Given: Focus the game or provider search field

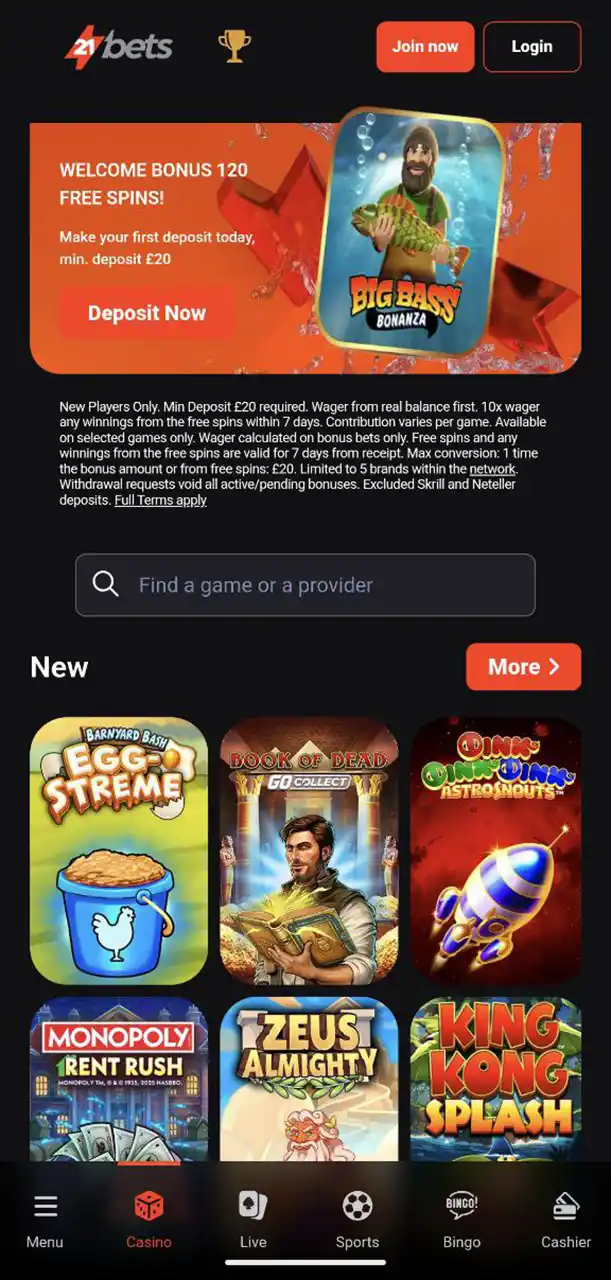Looking at the screenshot, I should point(305,585).
